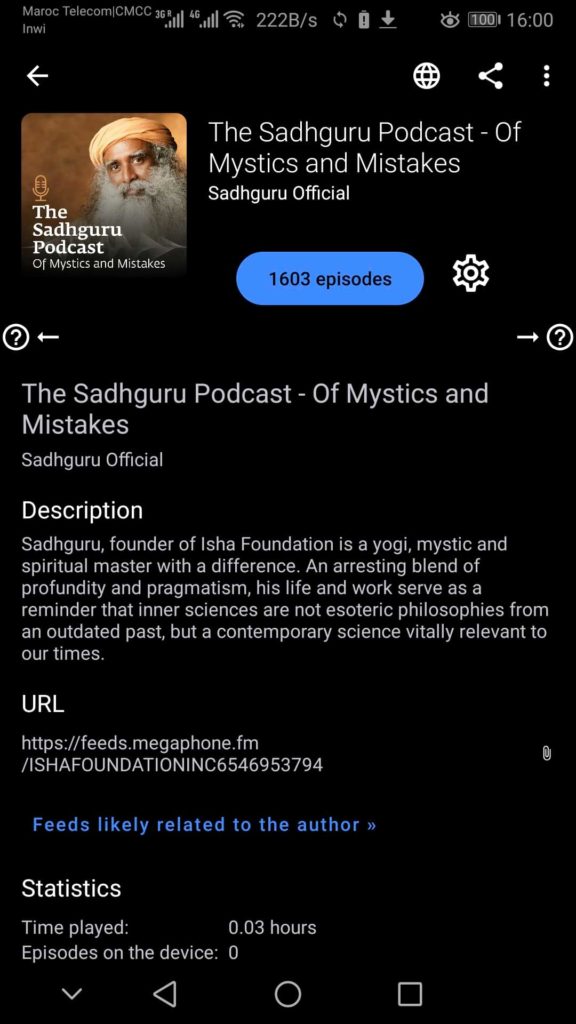Open Feeds likely related to the author

[204, 825]
